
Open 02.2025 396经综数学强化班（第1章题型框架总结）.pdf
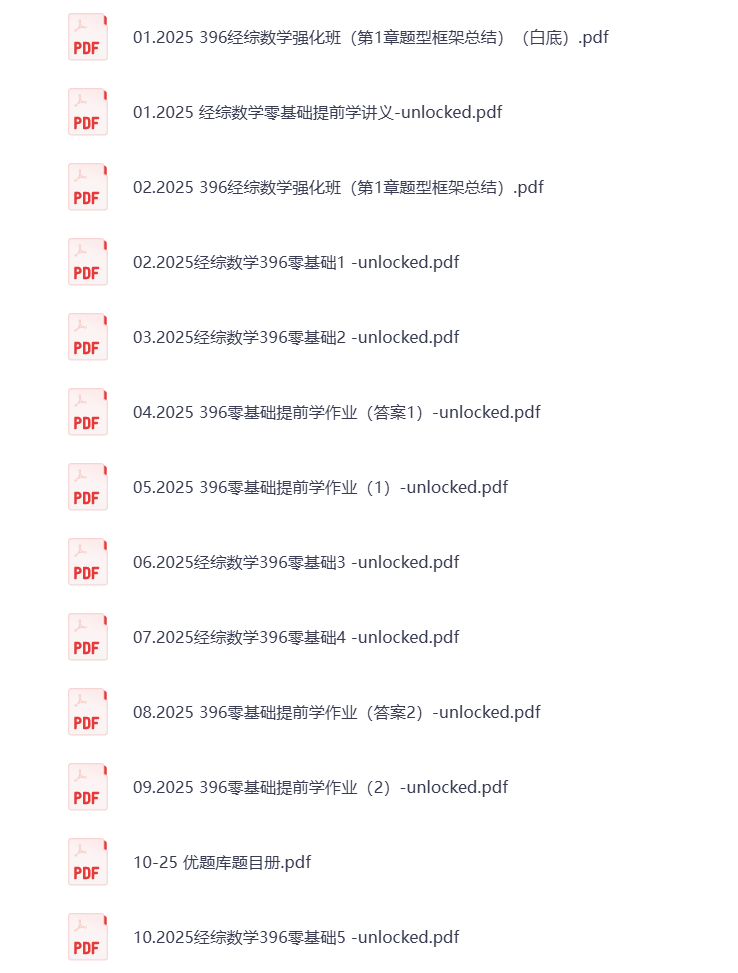tap(337, 187)
